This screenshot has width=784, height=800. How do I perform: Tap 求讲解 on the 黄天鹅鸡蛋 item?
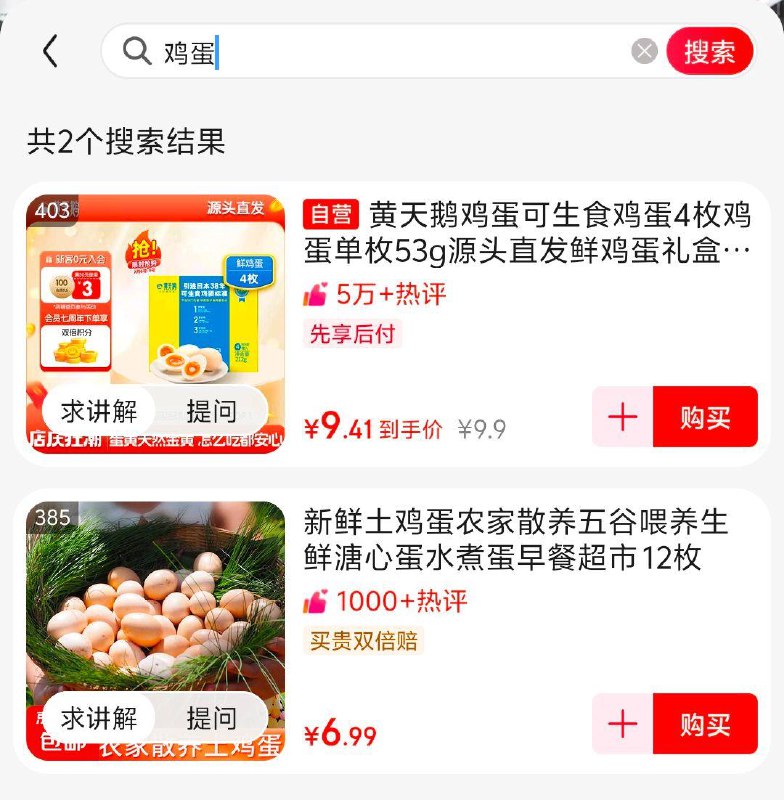[99, 410]
